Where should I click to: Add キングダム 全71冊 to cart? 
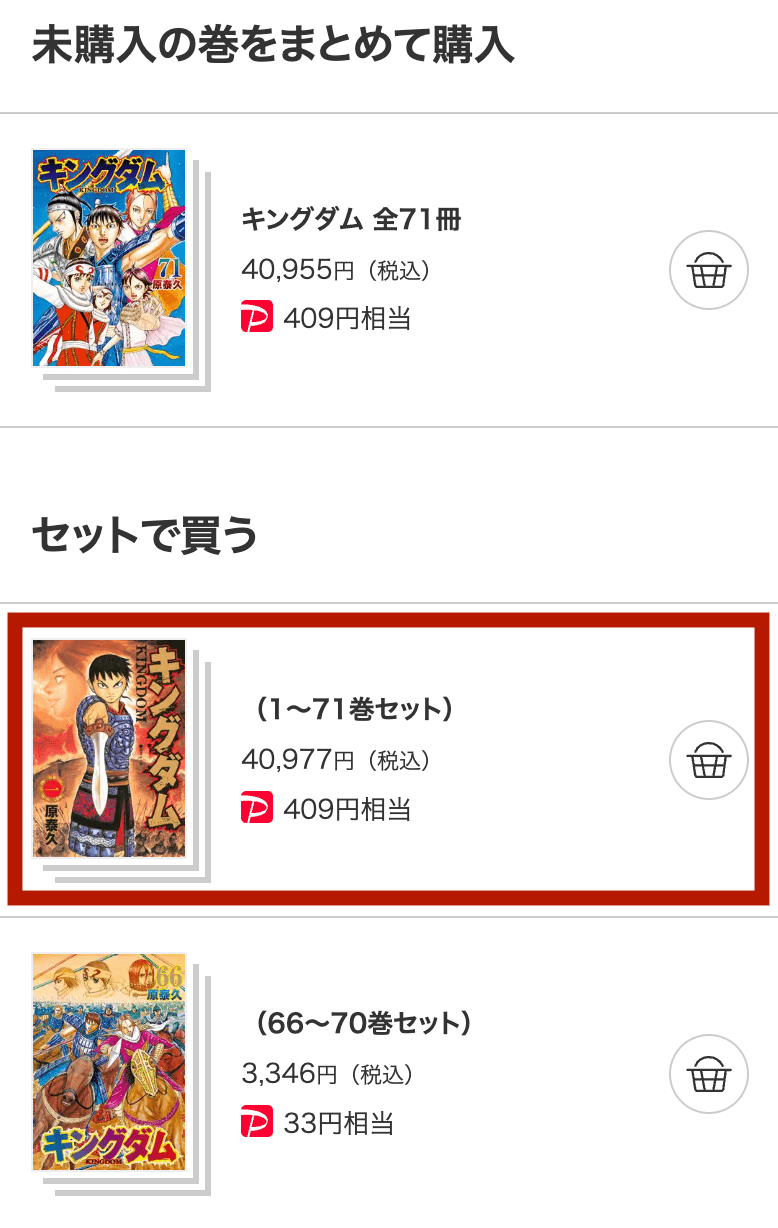point(708,270)
